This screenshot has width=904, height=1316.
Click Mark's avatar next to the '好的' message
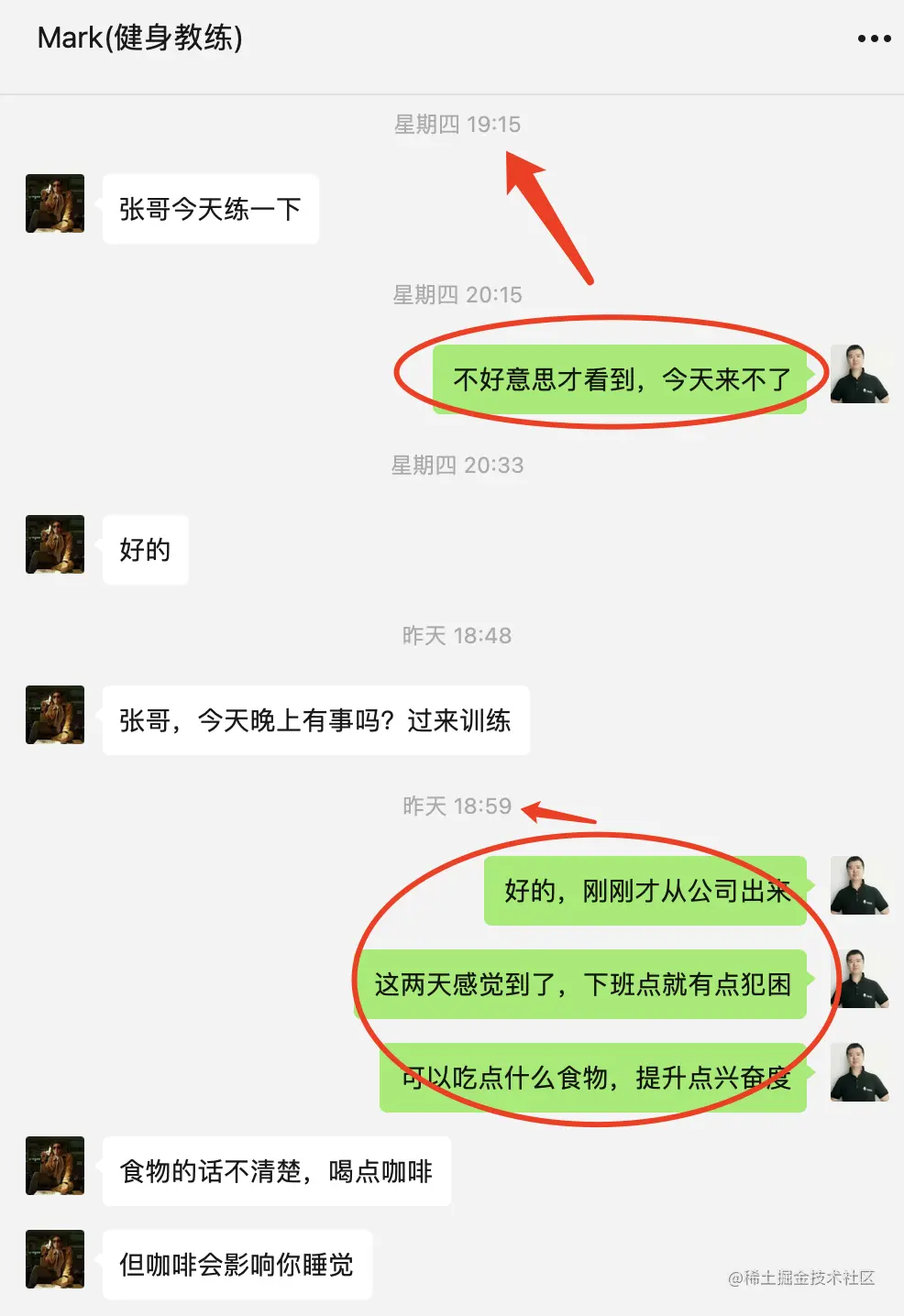54,545
